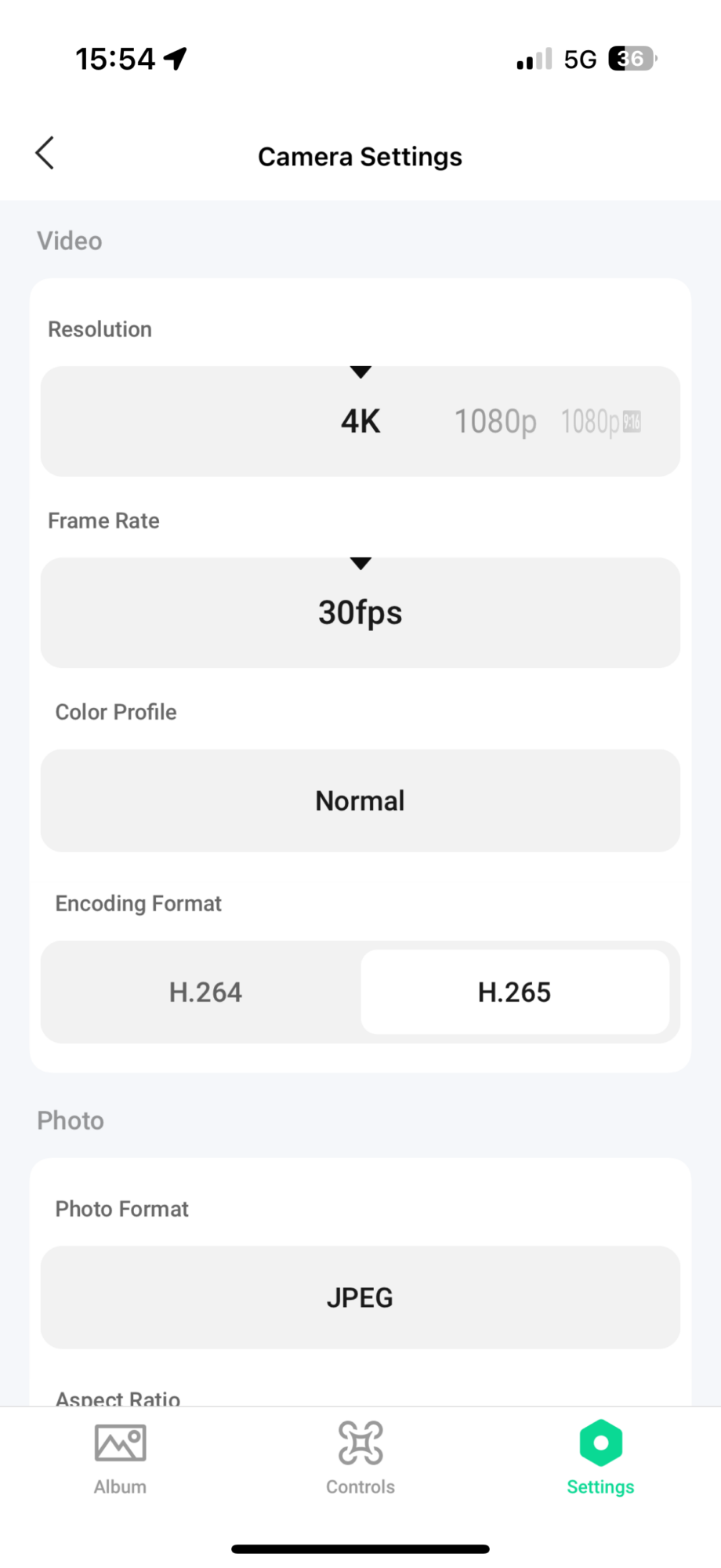Choose the 1080p 9:16 vertical resolution
The width and height of the screenshot is (721, 1568).
pos(601,422)
